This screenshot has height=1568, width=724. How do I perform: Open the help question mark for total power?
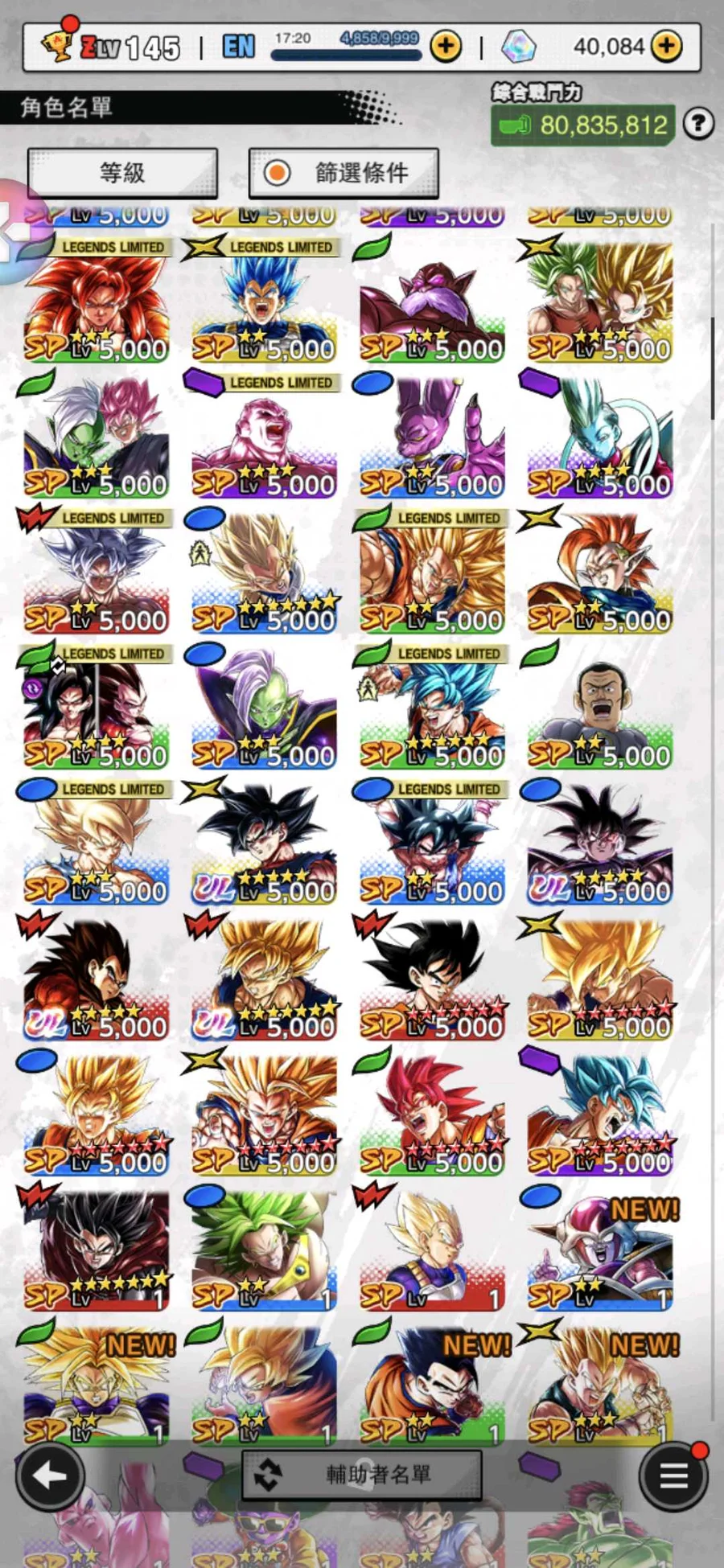698,124
